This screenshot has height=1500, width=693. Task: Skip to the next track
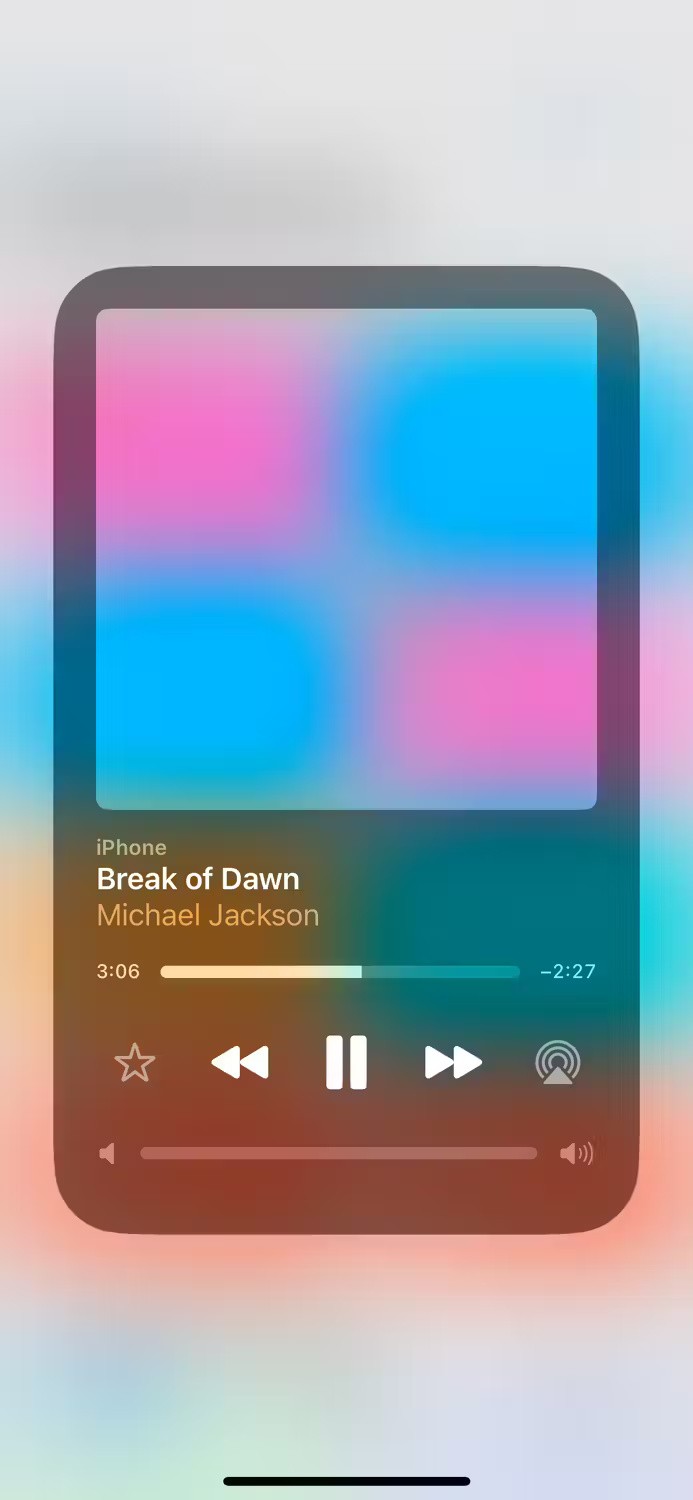(453, 1062)
